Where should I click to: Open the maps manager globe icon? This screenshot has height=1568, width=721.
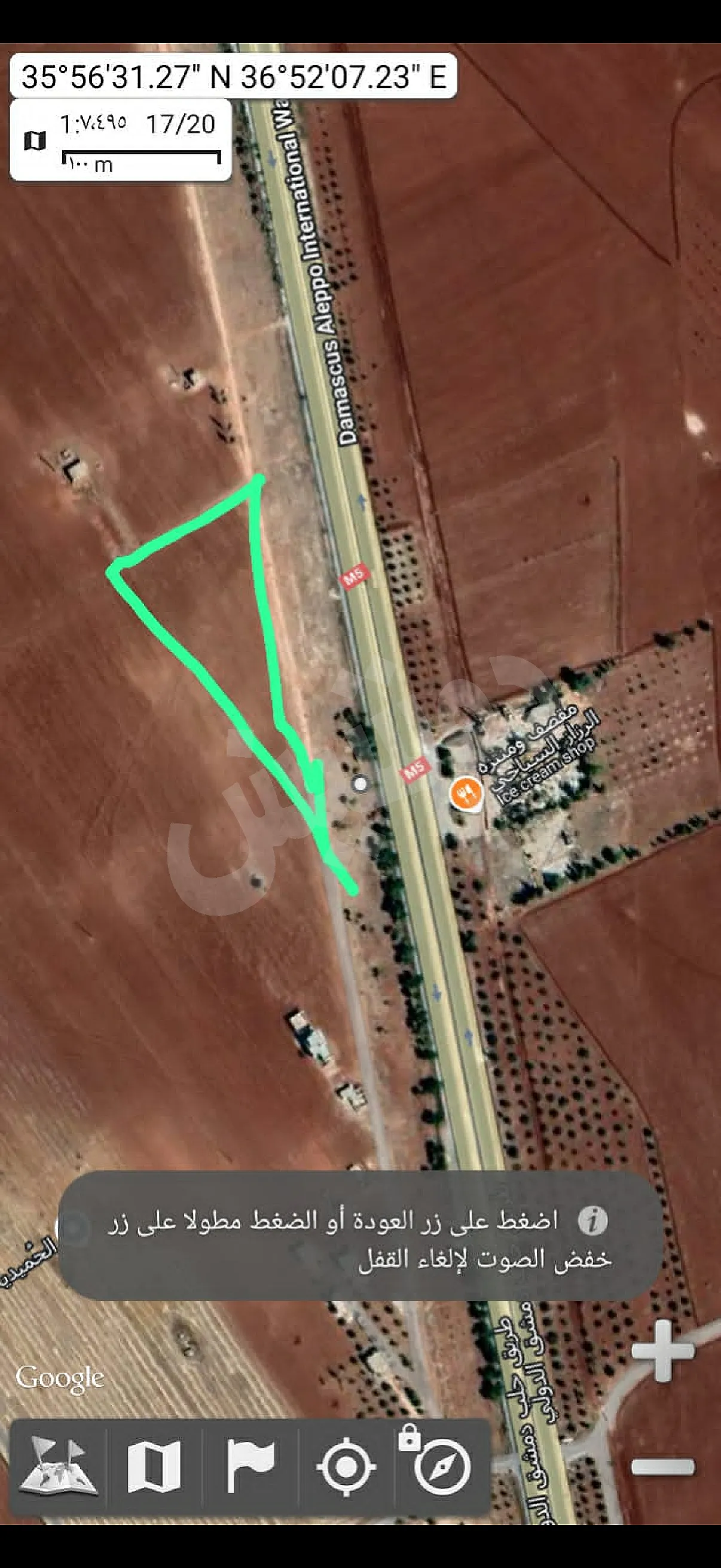pos(58,1466)
